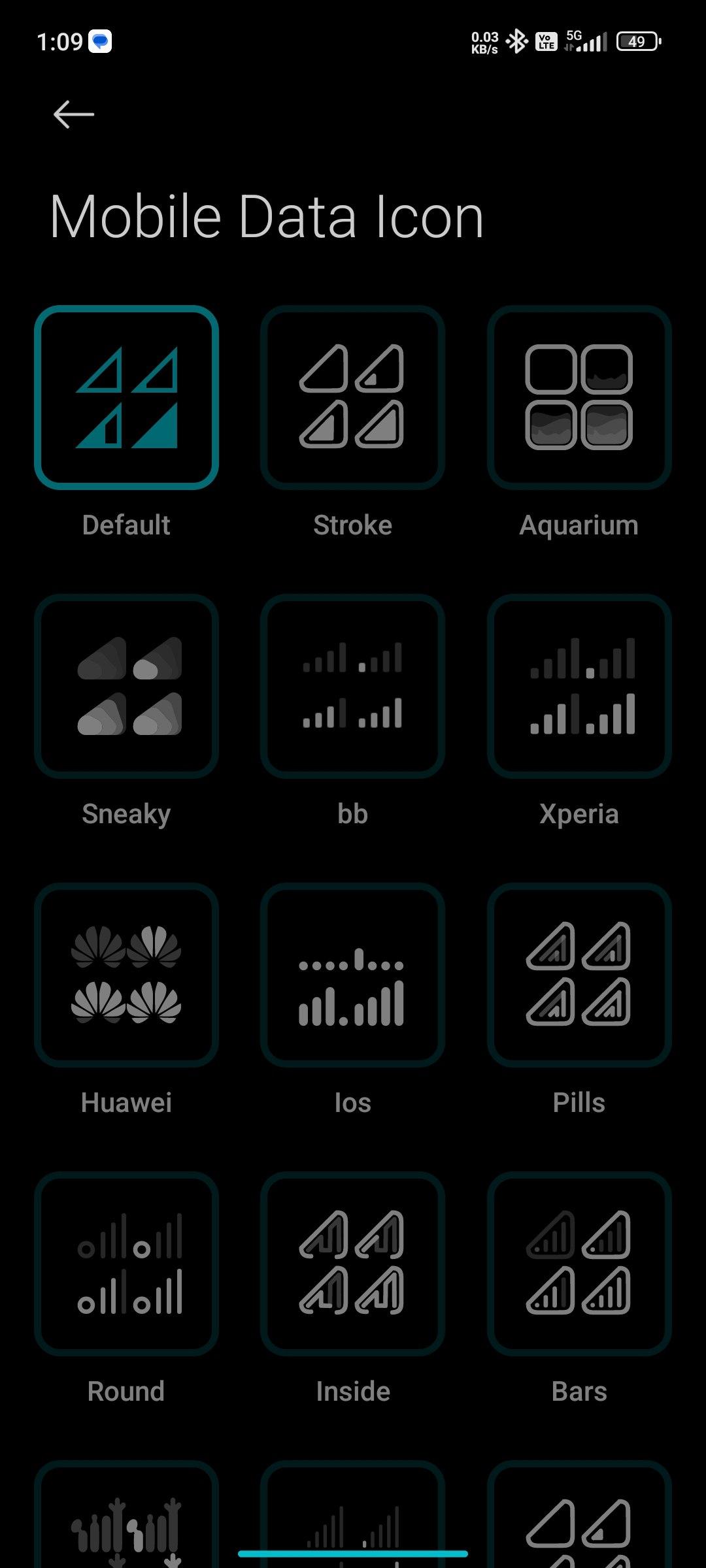Pick the Bars icon style
This screenshot has height=1568, width=706.
pos(579,1264)
